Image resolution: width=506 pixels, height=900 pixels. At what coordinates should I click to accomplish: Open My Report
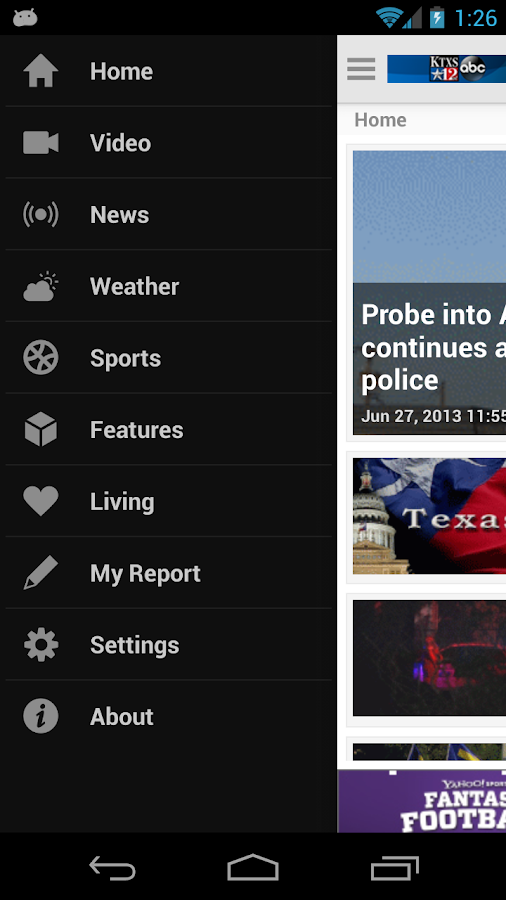pyautogui.click(x=168, y=573)
